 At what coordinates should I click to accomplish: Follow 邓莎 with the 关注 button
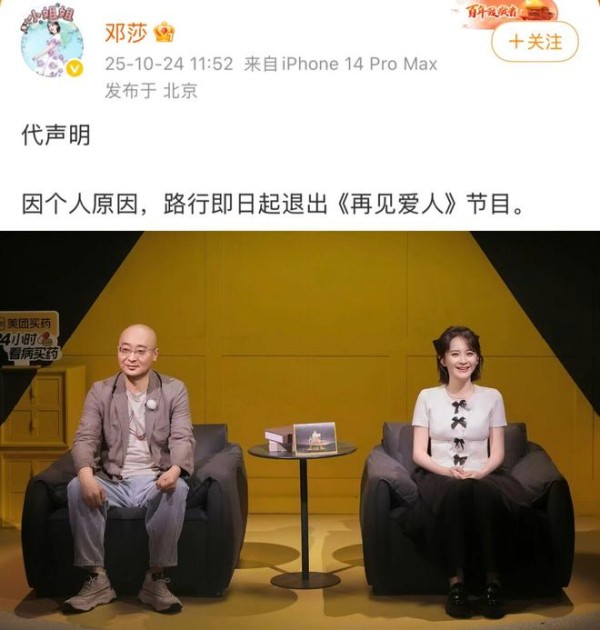[x=534, y=42]
